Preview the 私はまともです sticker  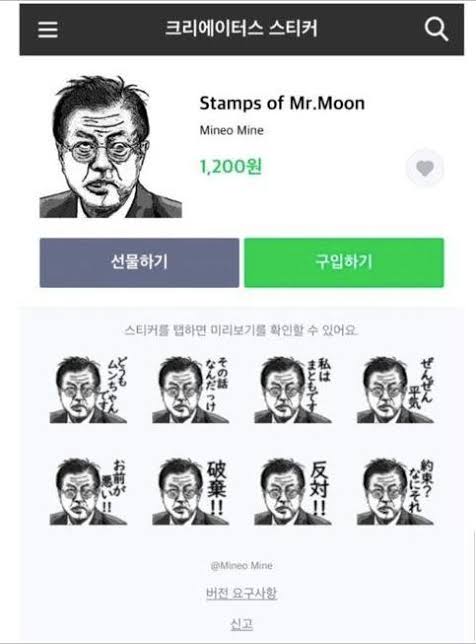(293, 389)
